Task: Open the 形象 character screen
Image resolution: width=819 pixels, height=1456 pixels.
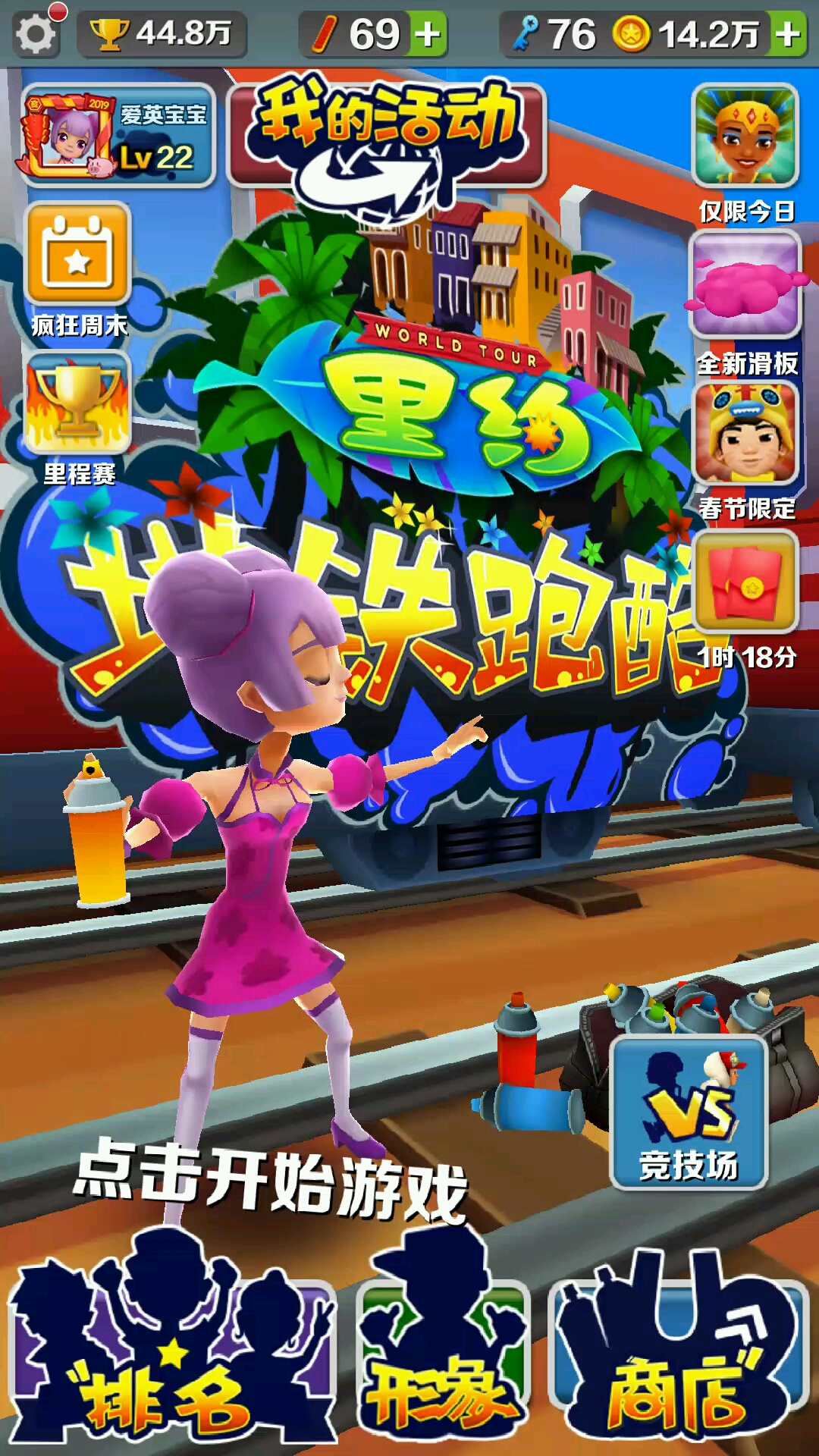Action: [x=442, y=1357]
